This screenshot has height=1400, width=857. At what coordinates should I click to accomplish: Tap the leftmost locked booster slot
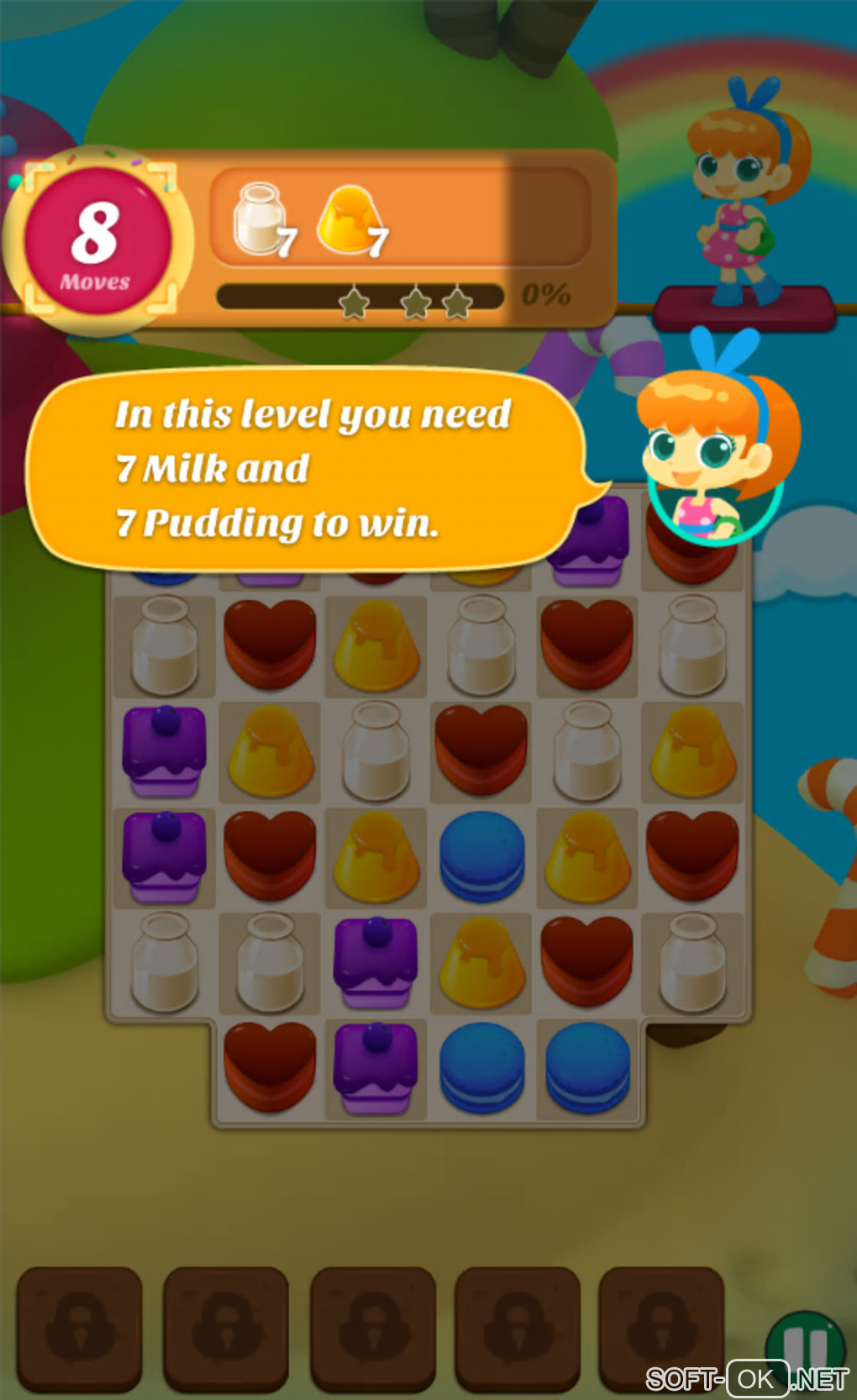pyautogui.click(x=80, y=1328)
